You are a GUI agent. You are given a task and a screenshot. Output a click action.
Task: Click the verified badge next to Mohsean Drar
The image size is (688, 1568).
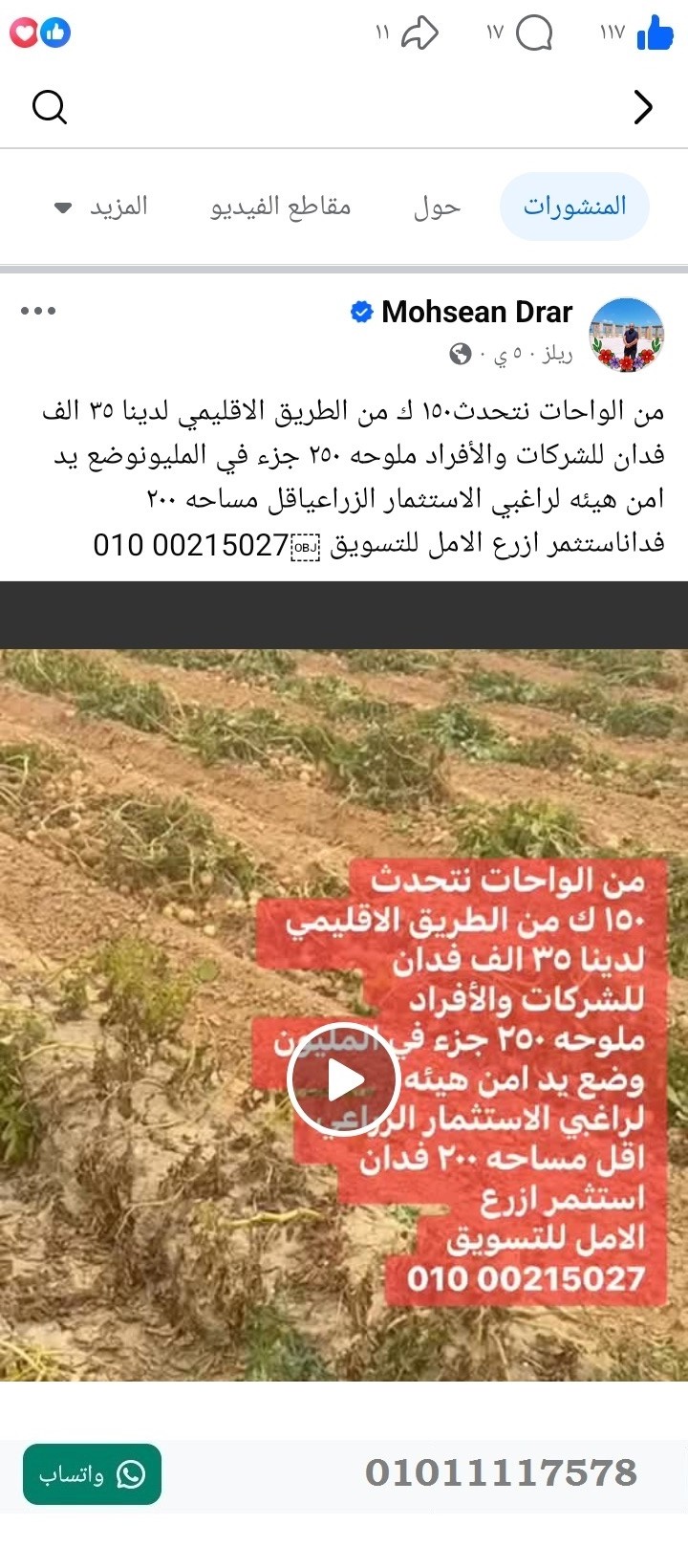[360, 310]
